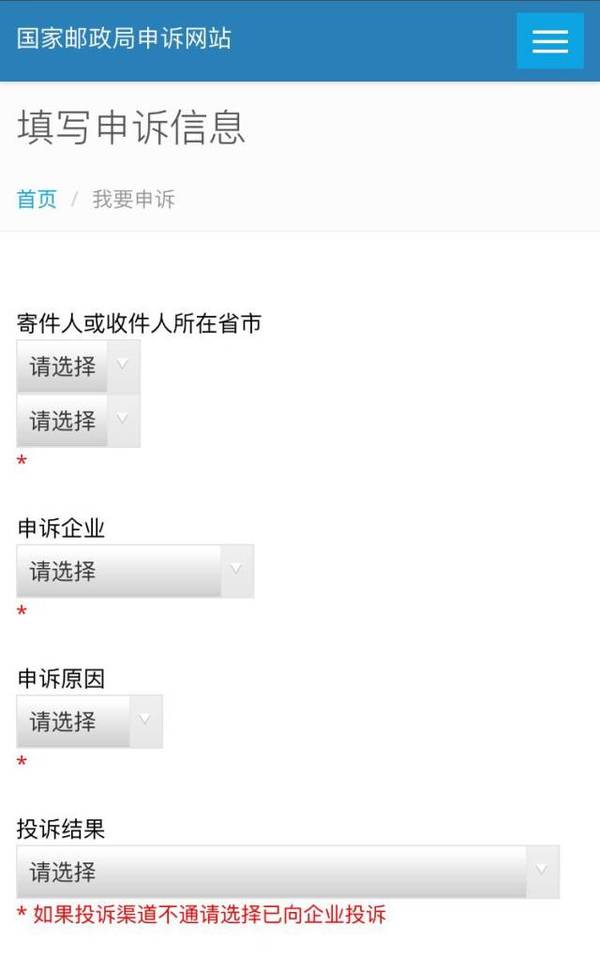Image resolution: width=600 pixels, height=956 pixels.
Task: Open the city dropdown below the province selector
Action: (78, 420)
